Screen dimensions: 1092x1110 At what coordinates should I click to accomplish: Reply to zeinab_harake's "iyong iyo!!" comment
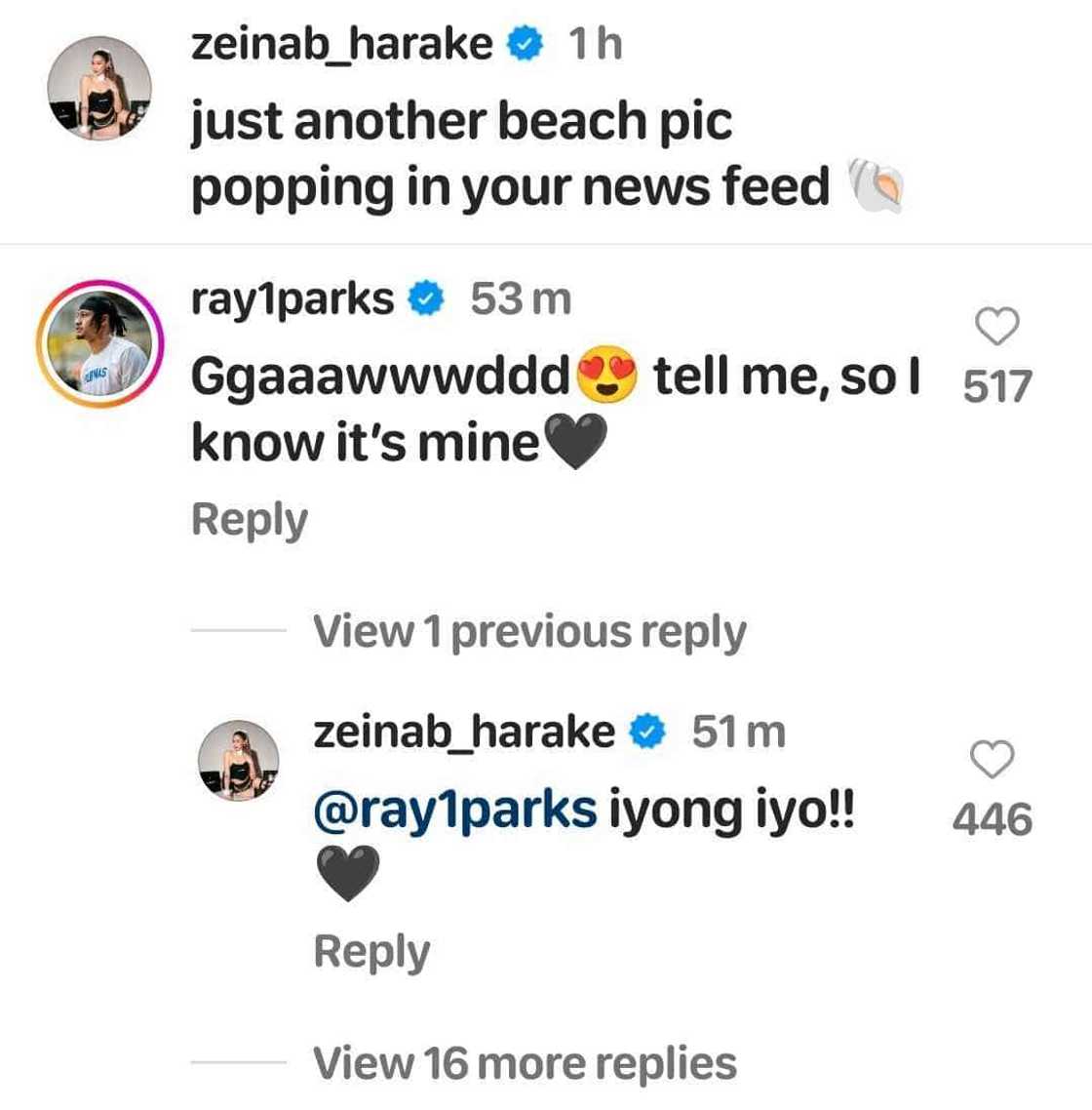tap(371, 952)
